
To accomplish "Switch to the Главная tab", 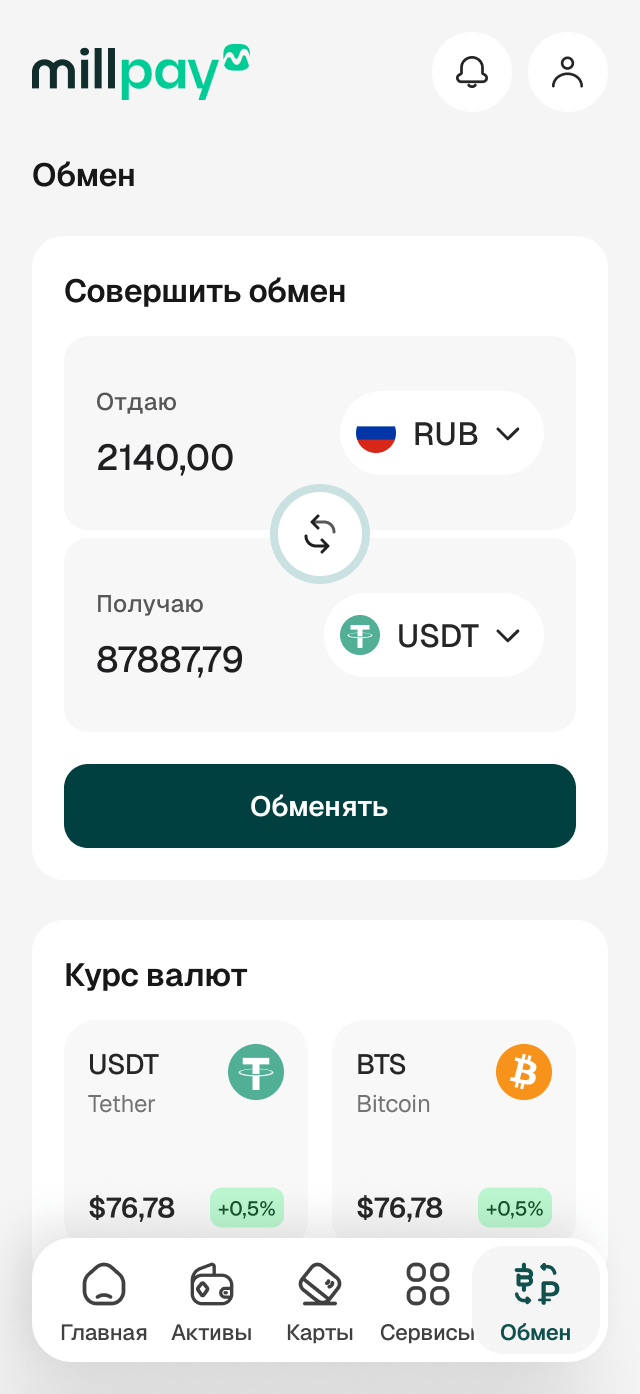I will pos(104,1300).
